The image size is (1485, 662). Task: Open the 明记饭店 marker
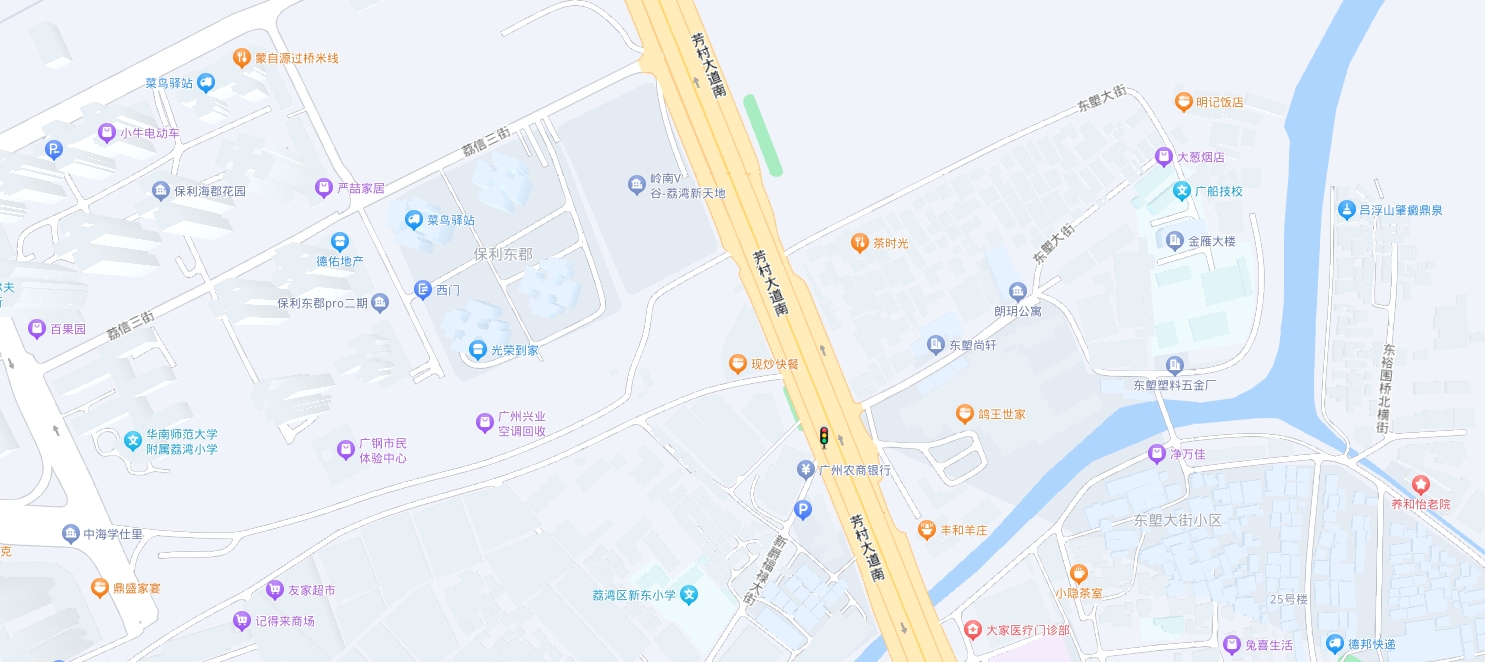click(1184, 101)
